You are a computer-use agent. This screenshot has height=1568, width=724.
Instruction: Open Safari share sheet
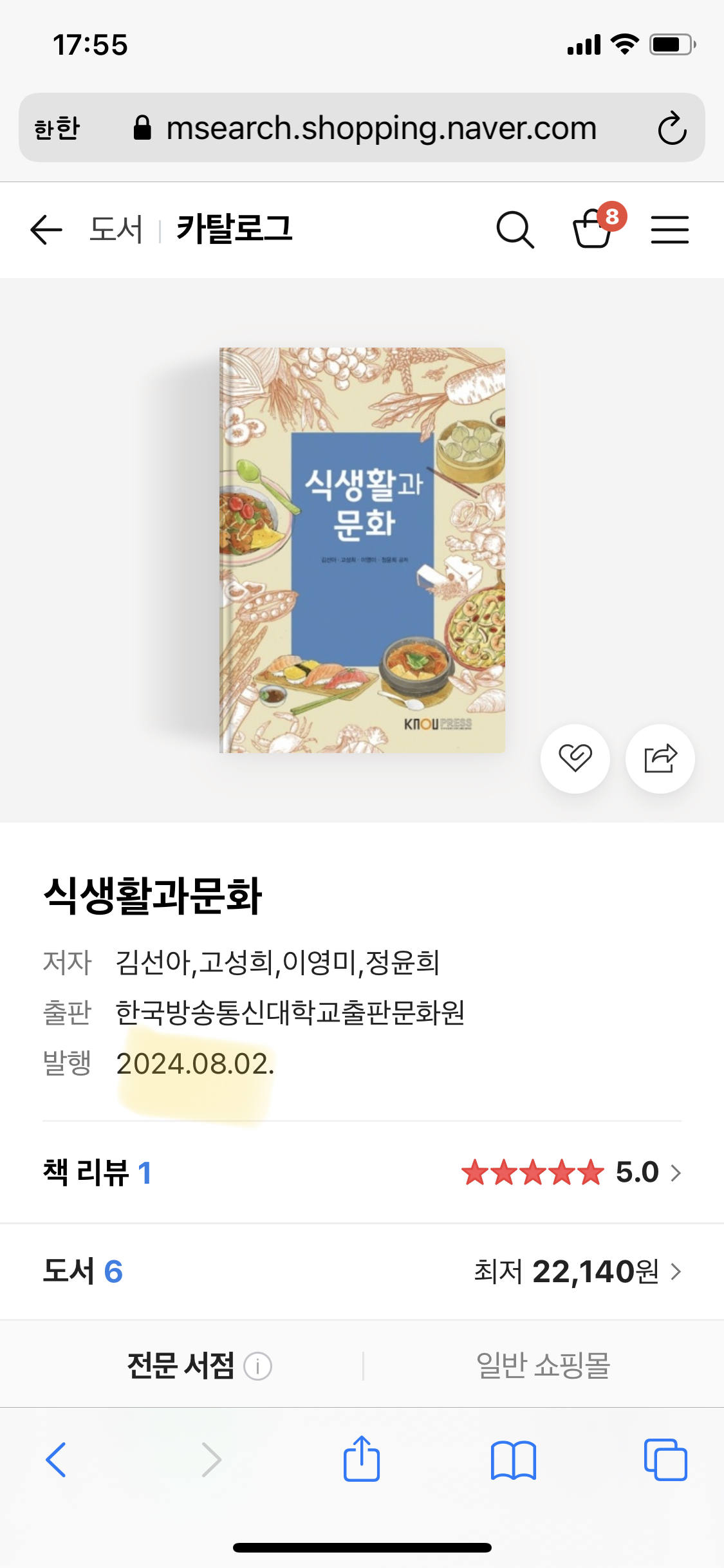click(362, 1460)
